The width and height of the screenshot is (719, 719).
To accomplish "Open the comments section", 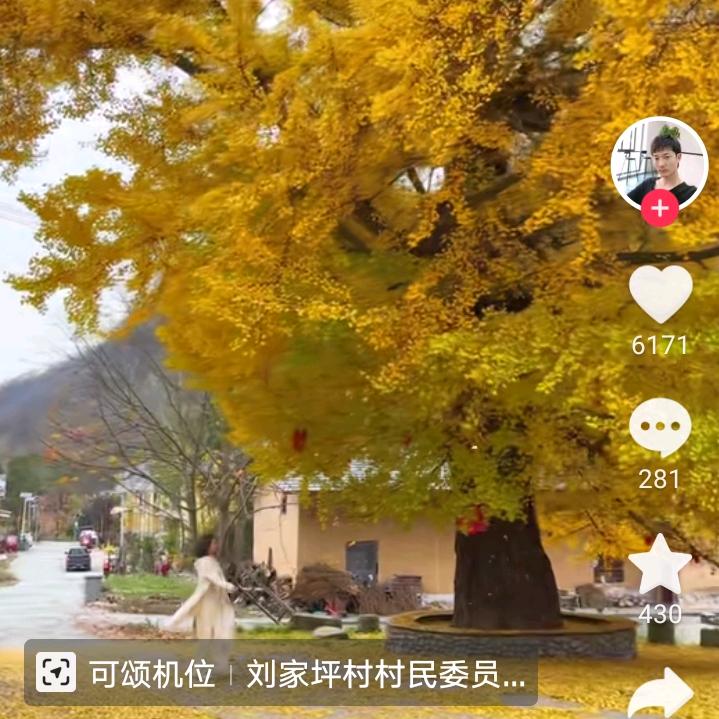I will pyautogui.click(x=660, y=428).
